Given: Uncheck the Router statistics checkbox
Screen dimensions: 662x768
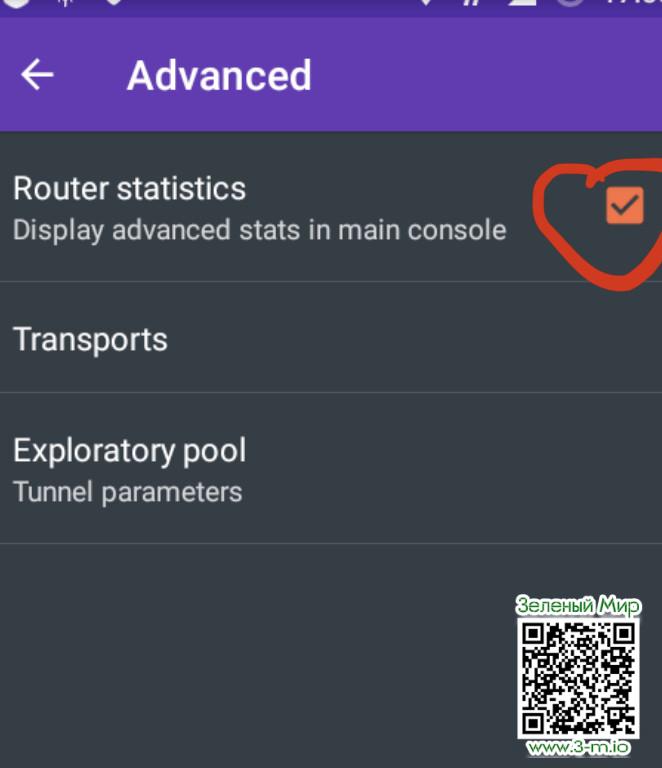Looking at the screenshot, I should (x=624, y=207).
